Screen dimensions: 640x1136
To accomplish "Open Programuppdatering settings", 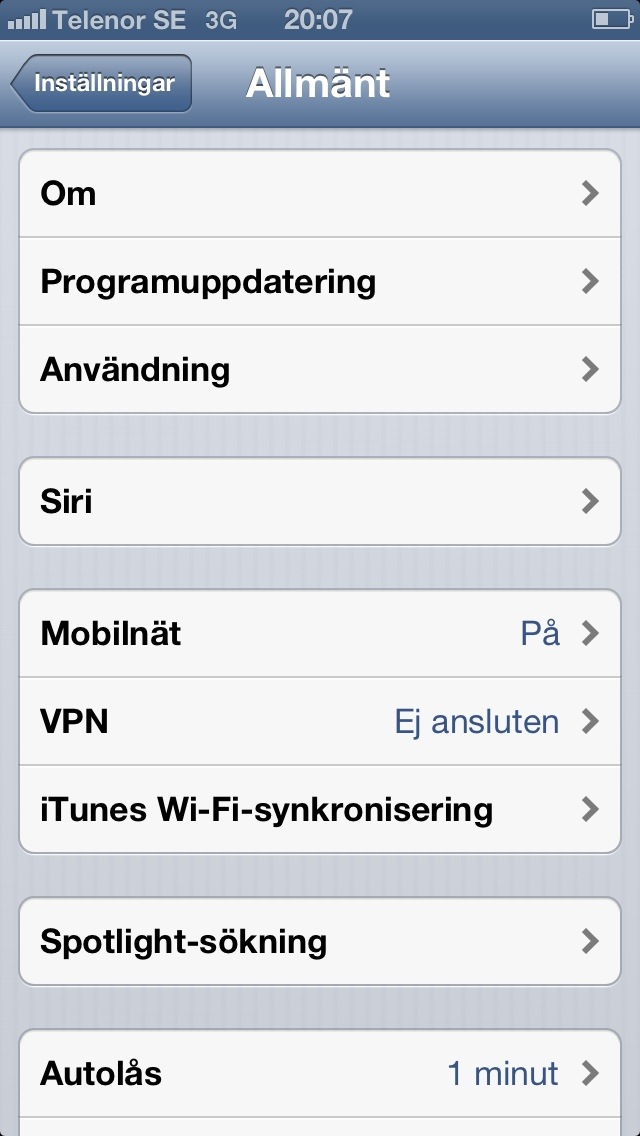I will pyautogui.click(x=320, y=282).
